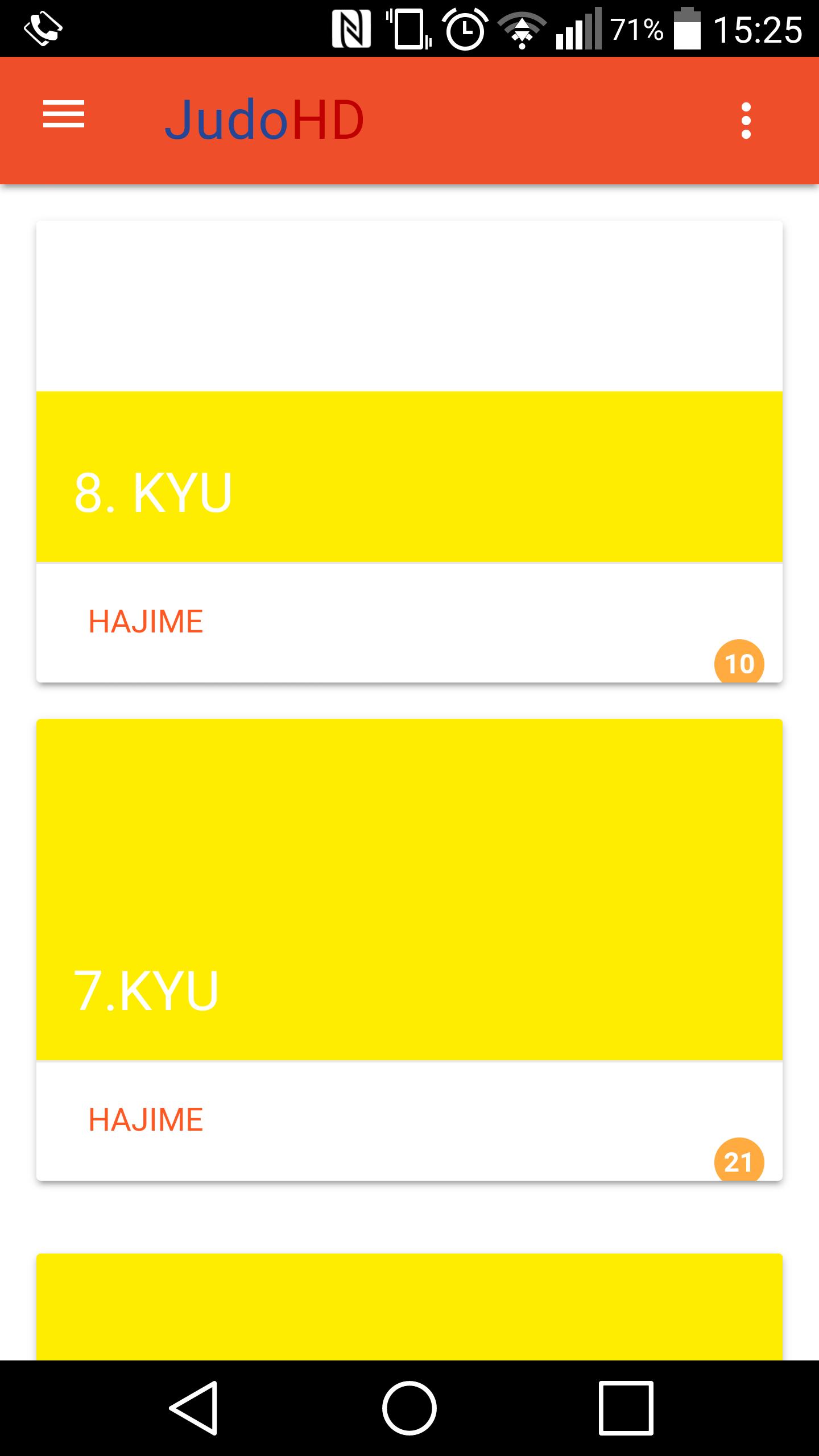Open the navigation drawer menu
Image resolution: width=819 pixels, height=1456 pixels.
(x=63, y=117)
